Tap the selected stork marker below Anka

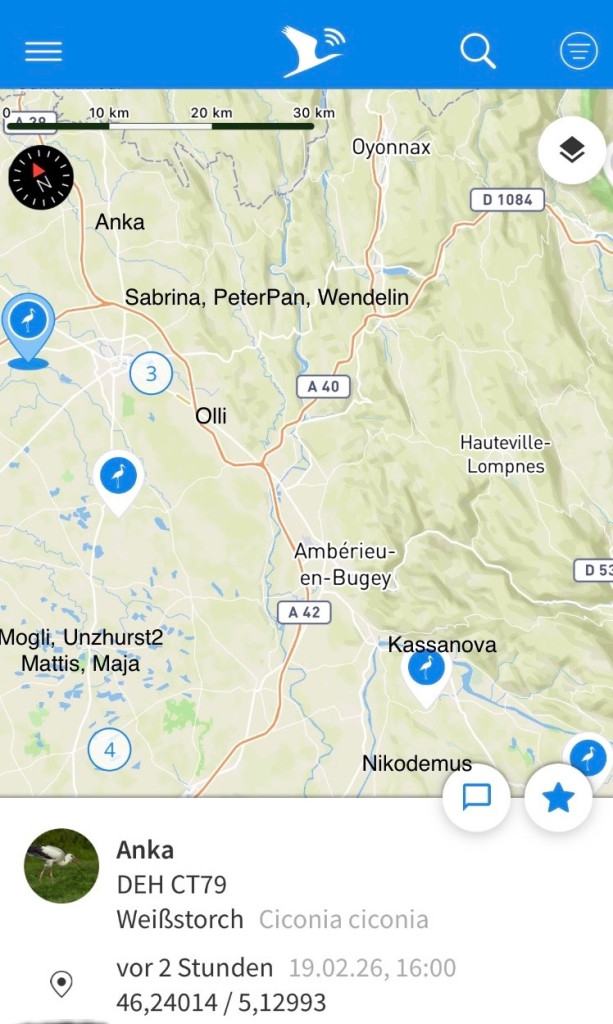point(28,324)
